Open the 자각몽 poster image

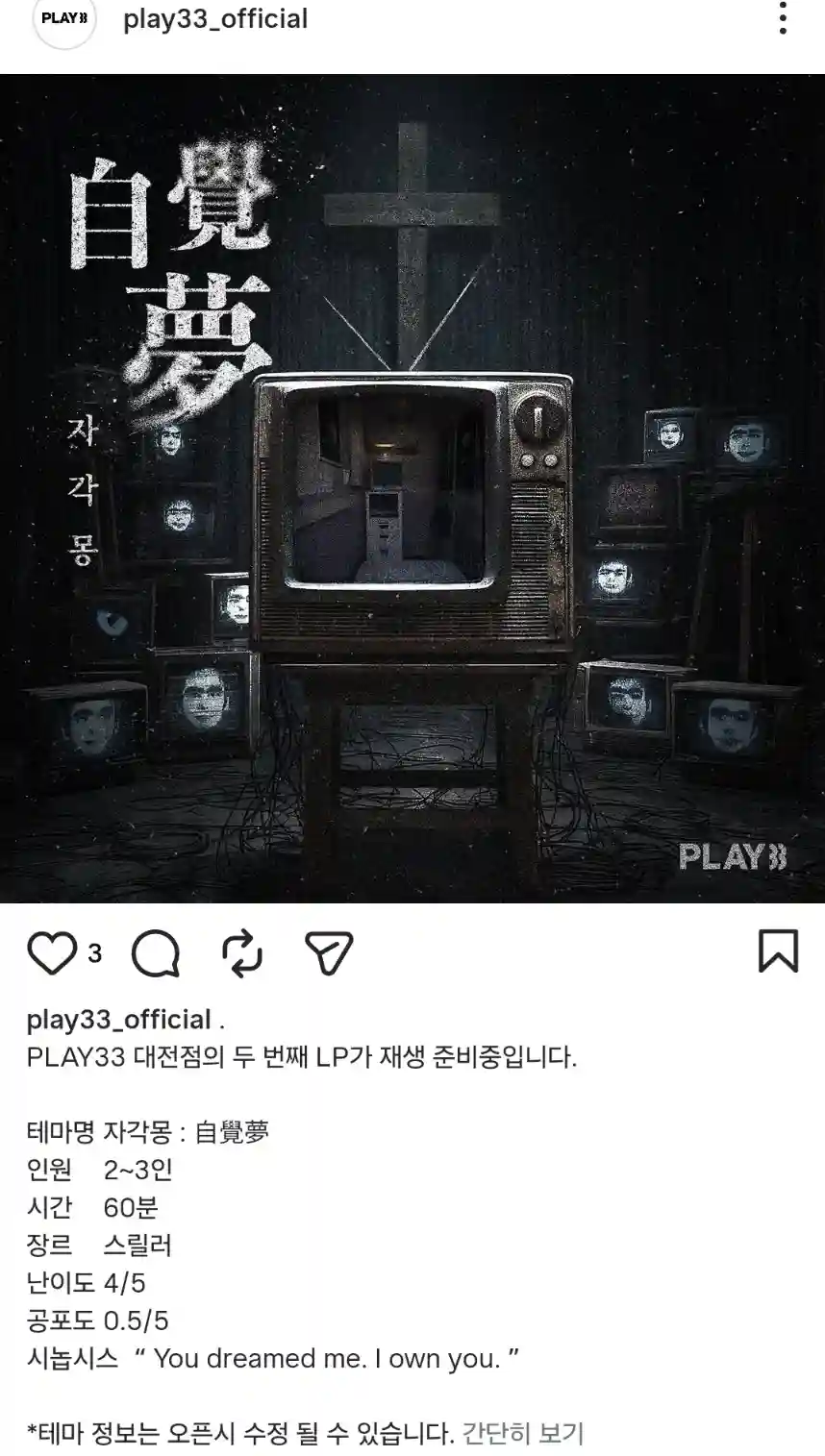click(412, 488)
